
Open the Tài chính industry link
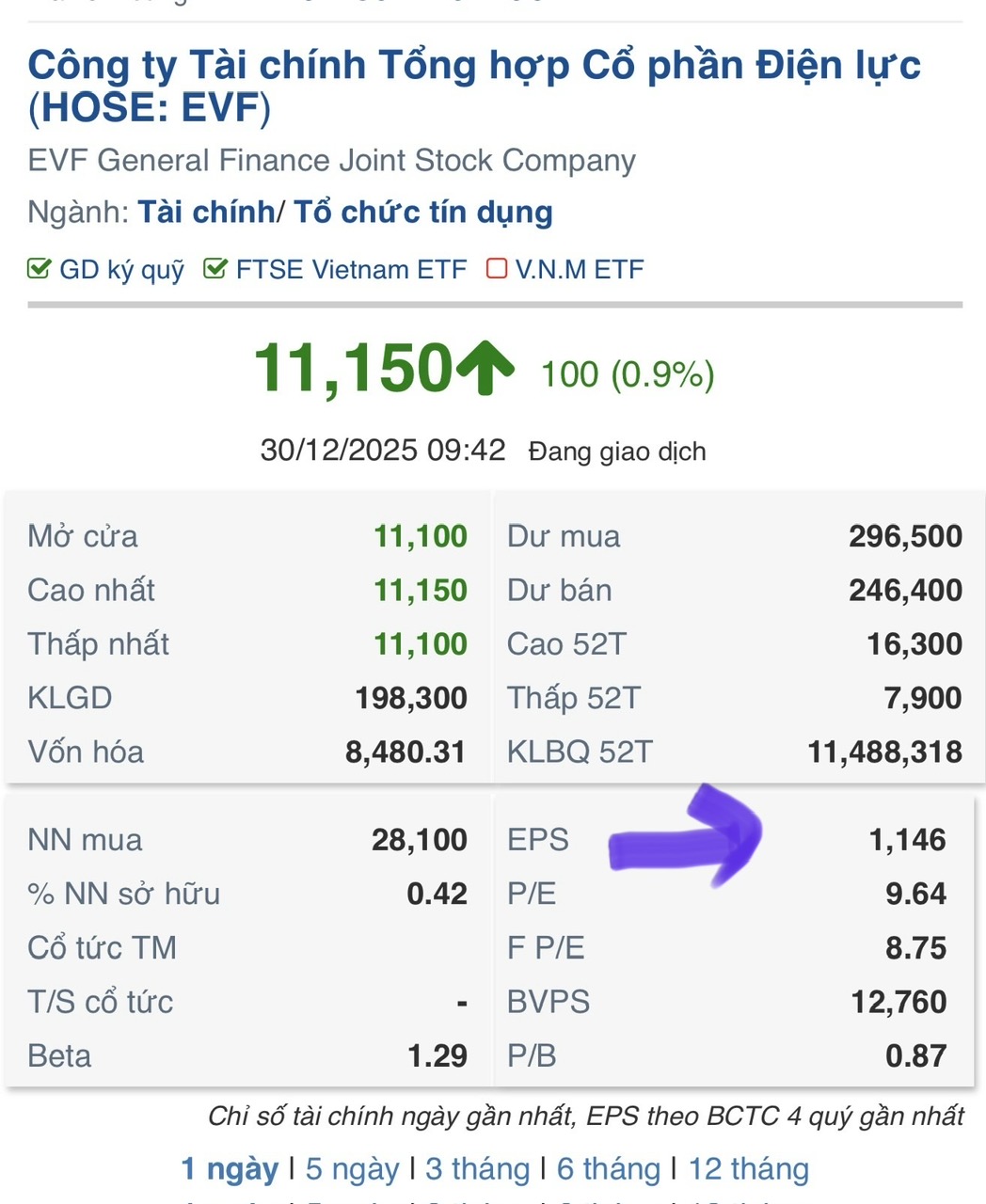pyautogui.click(x=206, y=212)
